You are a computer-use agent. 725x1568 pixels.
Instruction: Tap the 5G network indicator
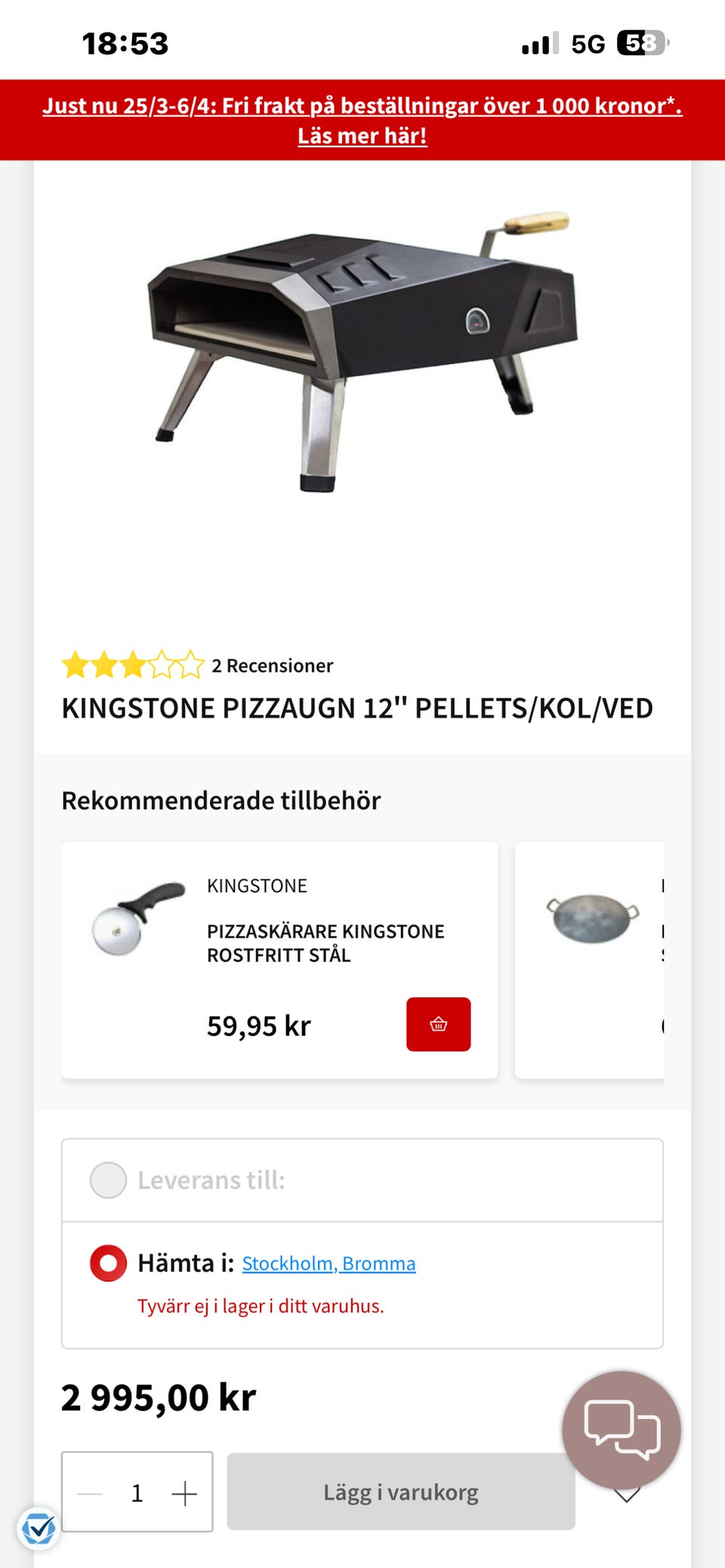(587, 43)
